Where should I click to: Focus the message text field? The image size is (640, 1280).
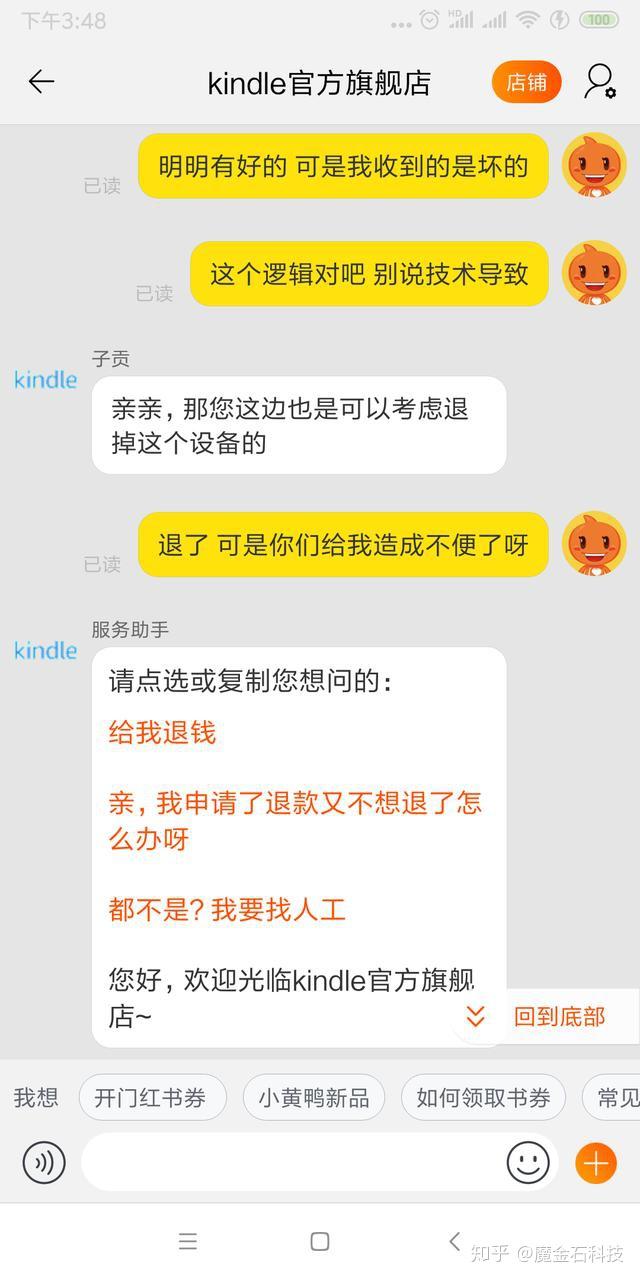pos(290,1163)
